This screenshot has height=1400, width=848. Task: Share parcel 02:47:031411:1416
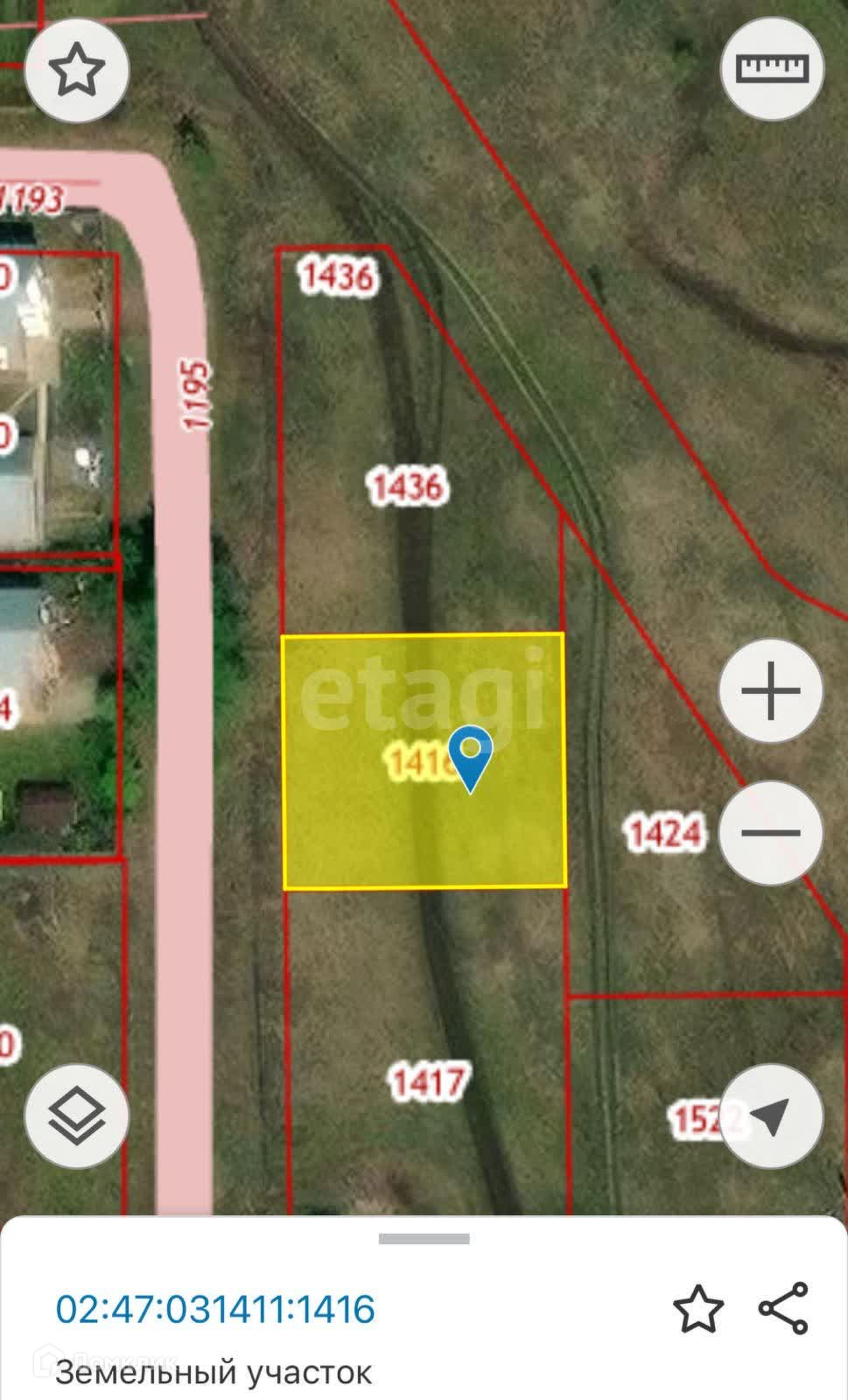pyautogui.click(x=783, y=1308)
